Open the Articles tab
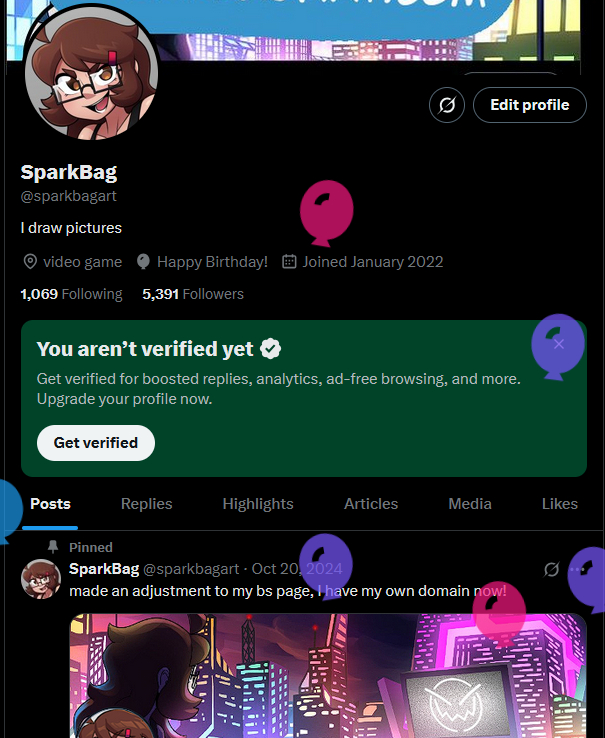The image size is (605, 738). (x=371, y=504)
